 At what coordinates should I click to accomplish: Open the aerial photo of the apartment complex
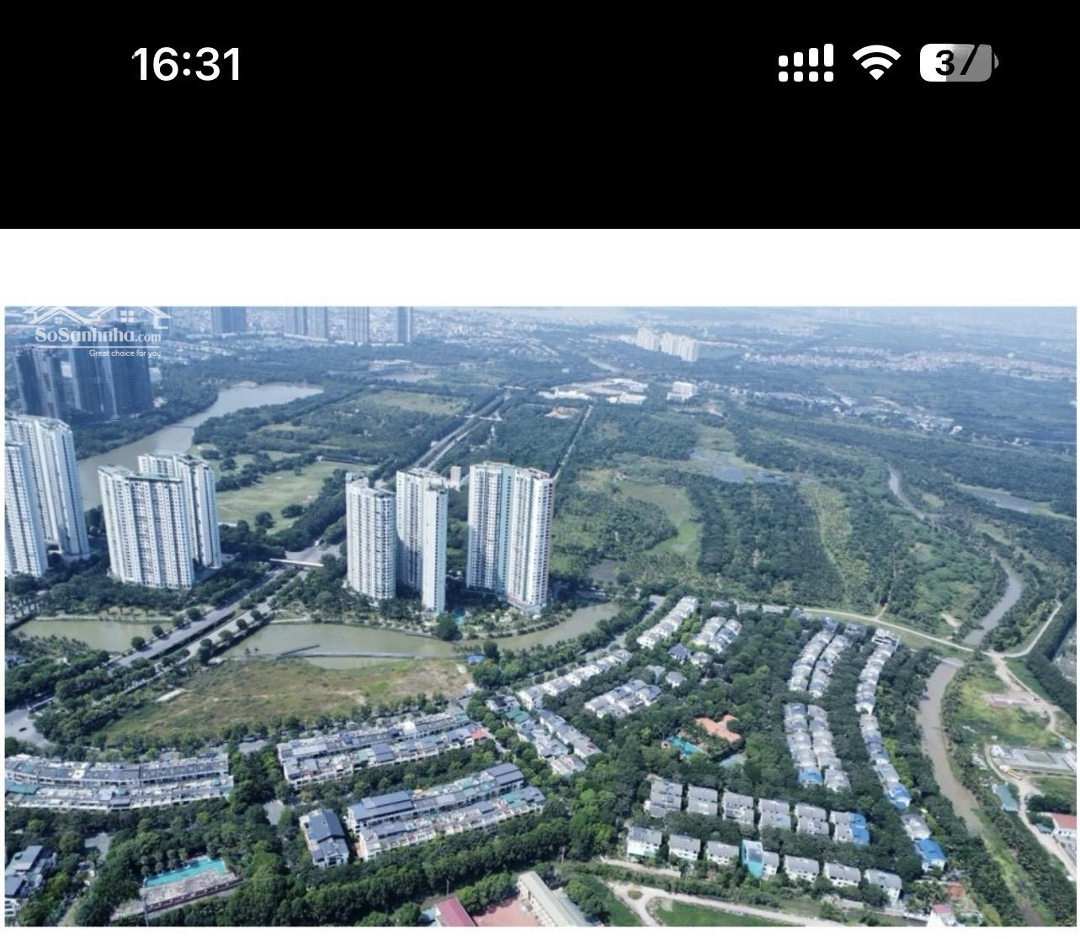[540, 615]
